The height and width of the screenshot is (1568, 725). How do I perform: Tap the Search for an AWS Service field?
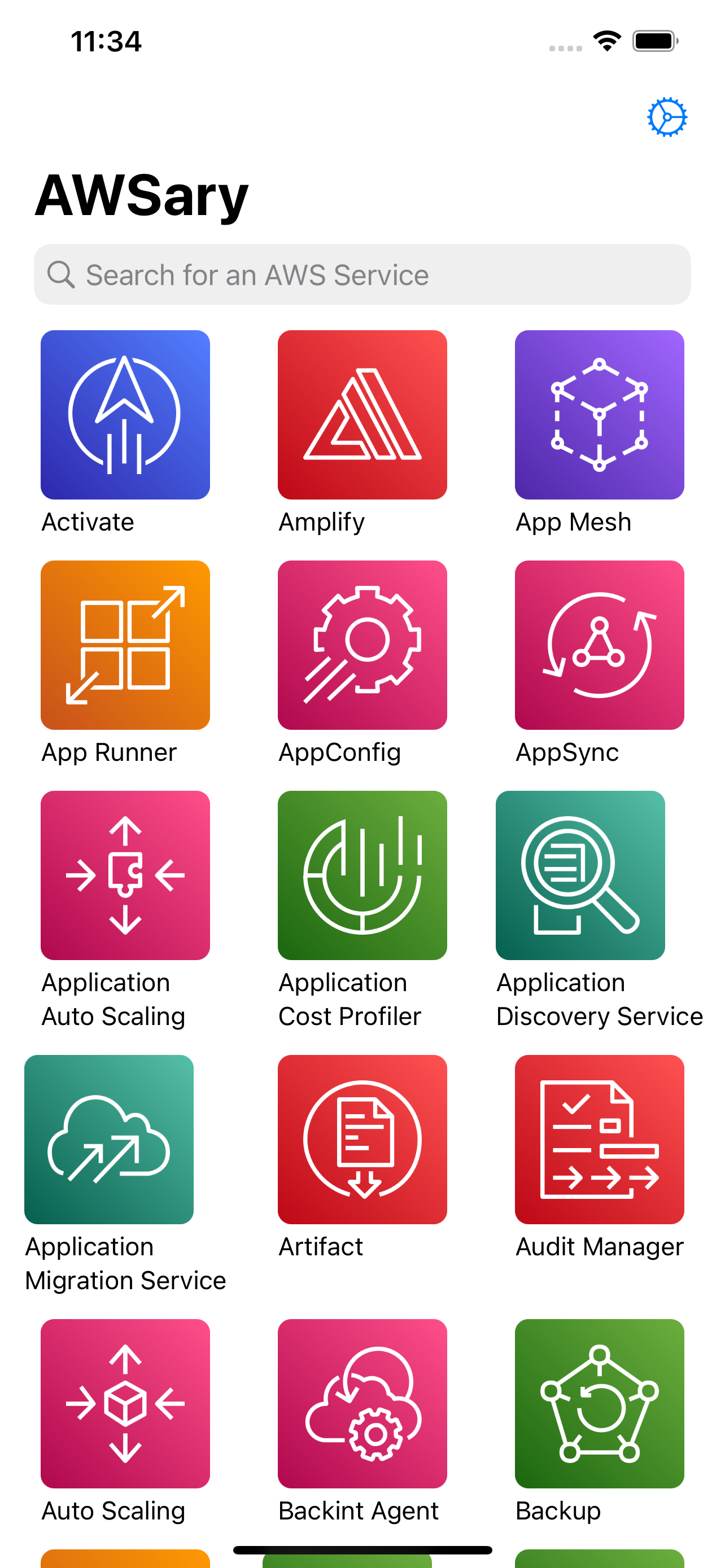[362, 274]
